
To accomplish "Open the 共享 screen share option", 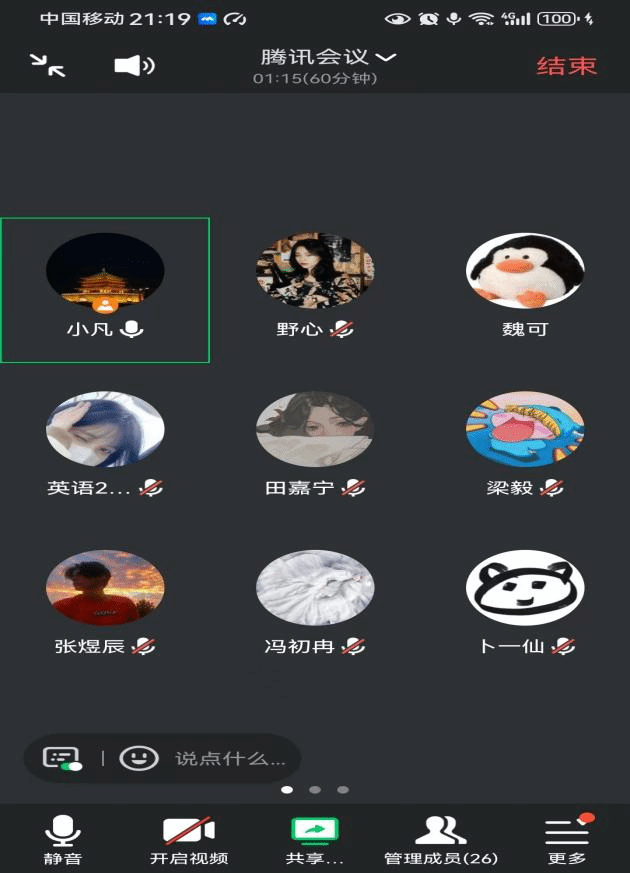I will (314, 840).
